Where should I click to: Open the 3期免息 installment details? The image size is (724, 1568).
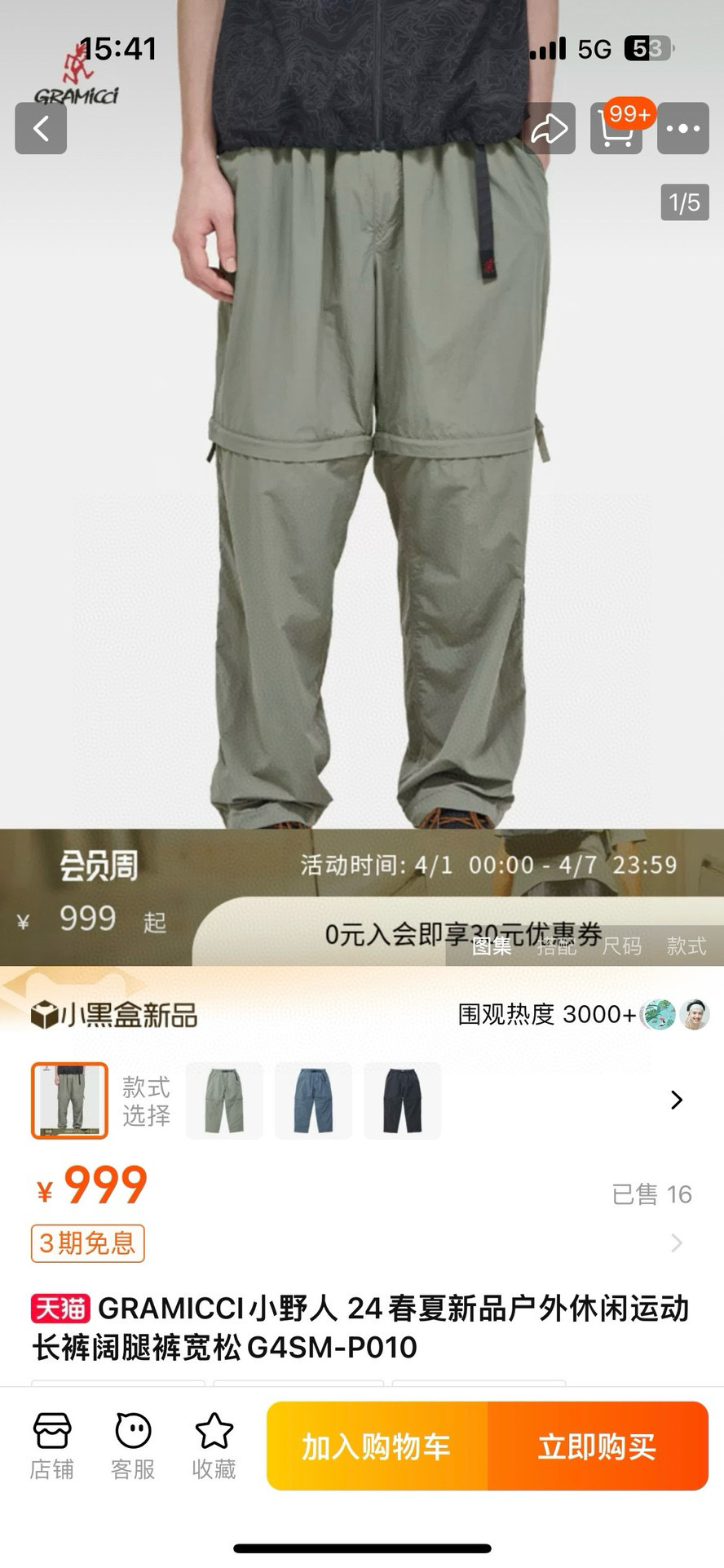pos(88,1243)
